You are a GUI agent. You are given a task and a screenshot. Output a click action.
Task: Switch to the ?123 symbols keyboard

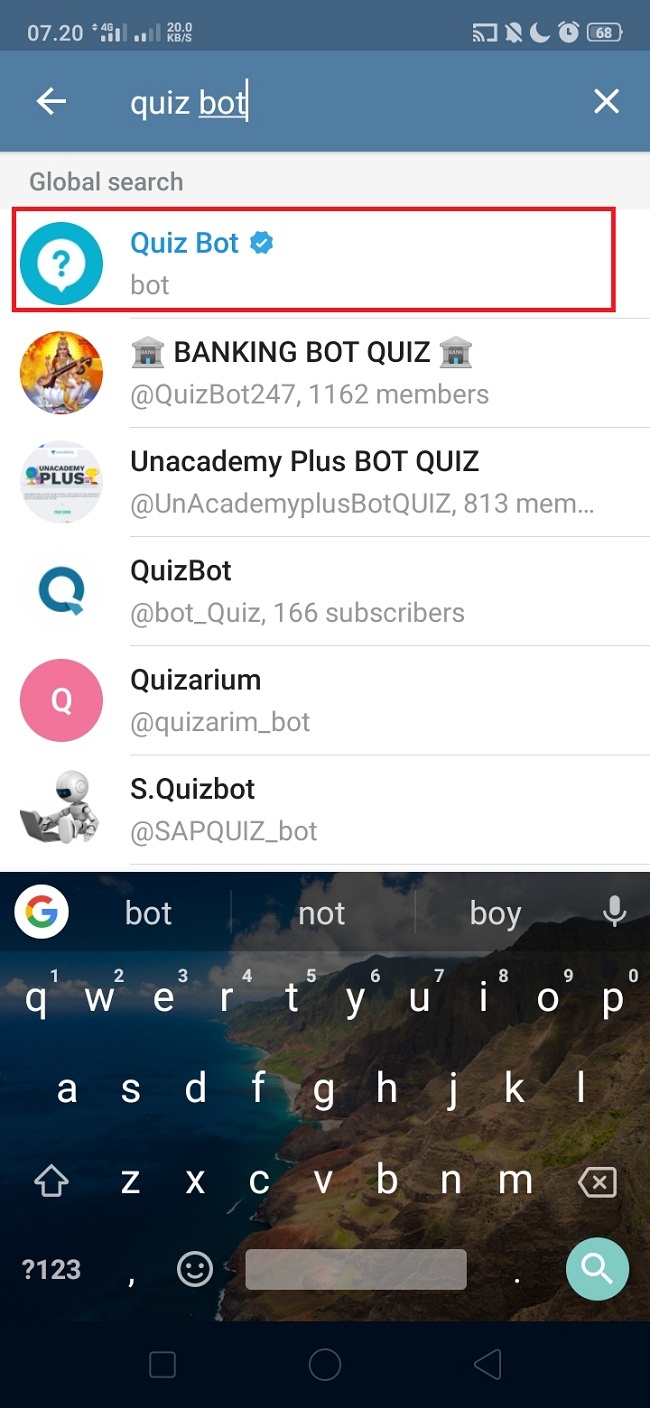(x=51, y=1269)
